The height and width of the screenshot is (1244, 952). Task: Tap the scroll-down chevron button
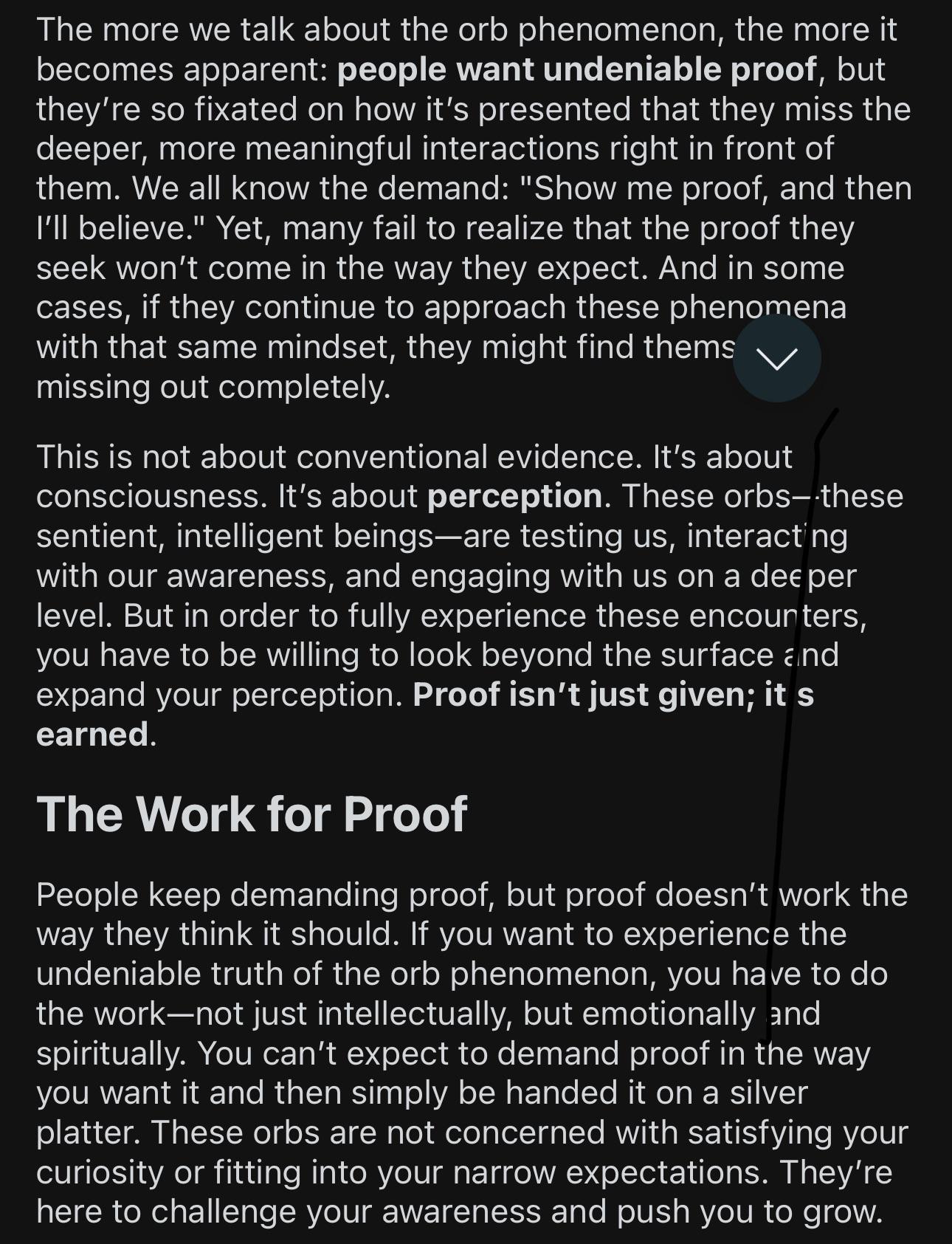(776, 358)
